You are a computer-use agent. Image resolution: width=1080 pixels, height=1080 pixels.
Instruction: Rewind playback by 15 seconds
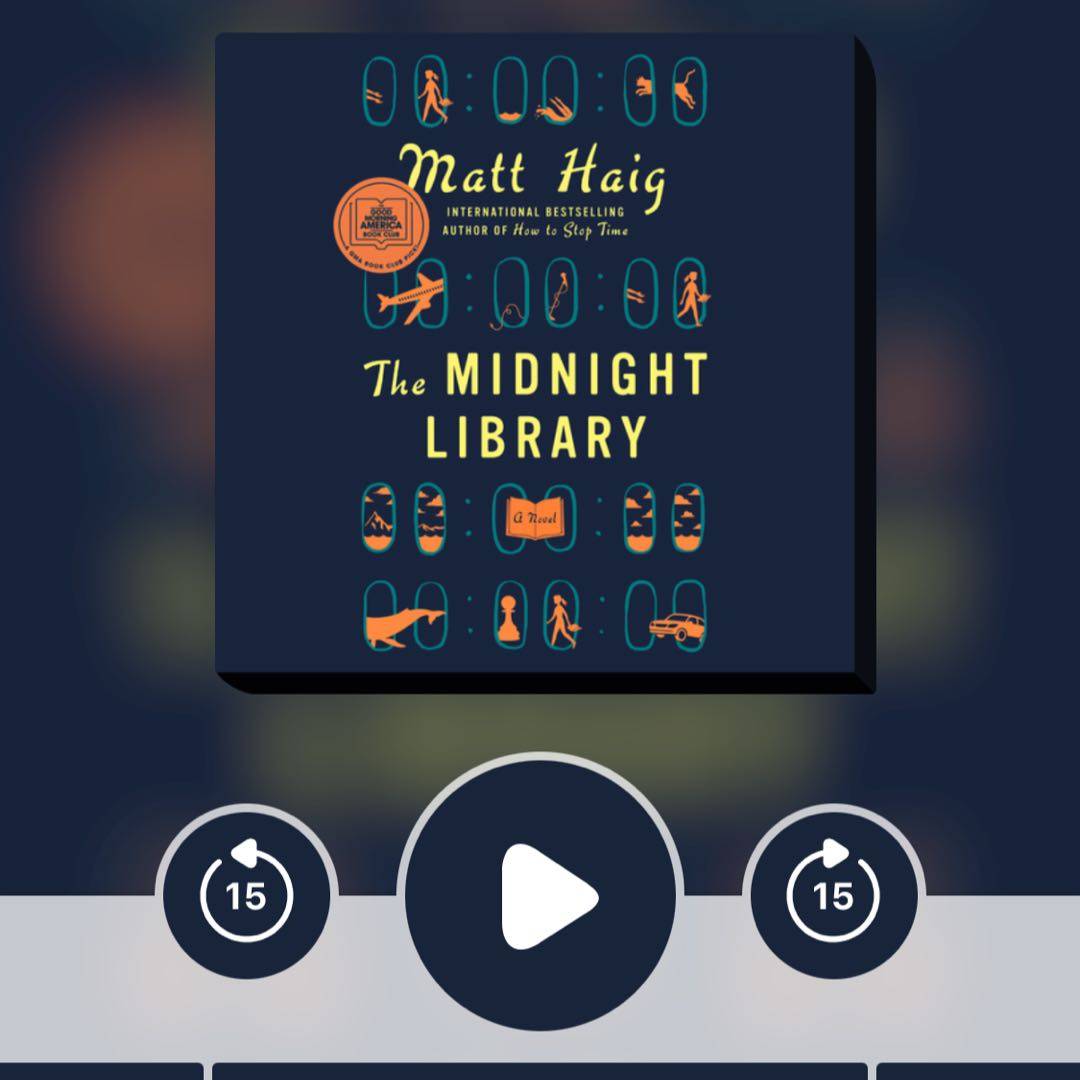click(246, 893)
